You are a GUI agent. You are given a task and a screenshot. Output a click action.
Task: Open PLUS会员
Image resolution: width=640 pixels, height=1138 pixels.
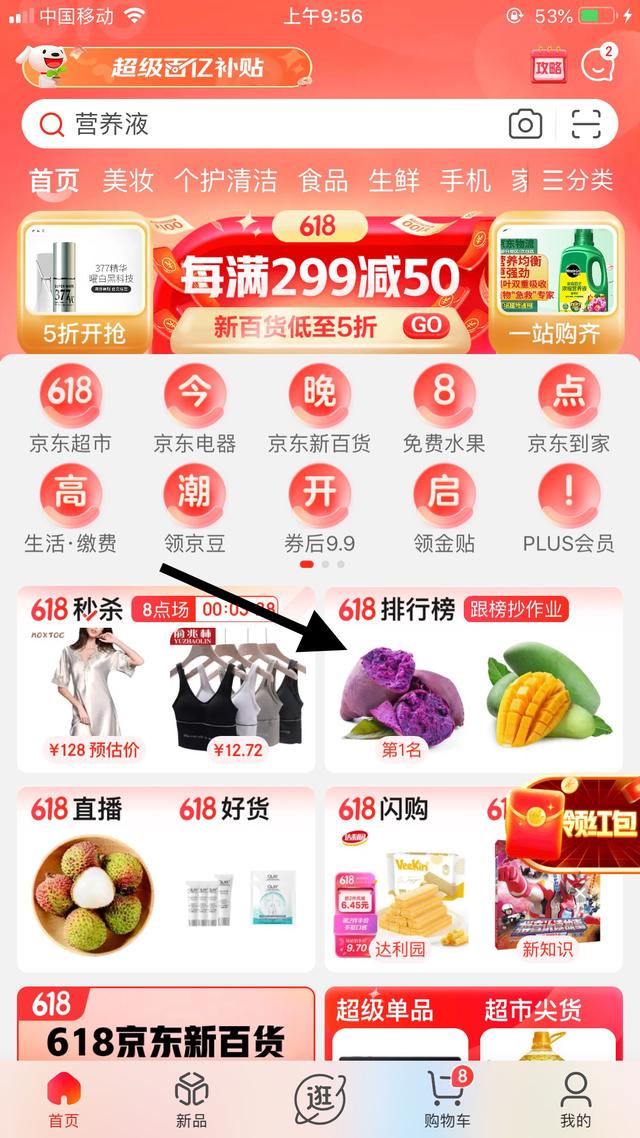pos(568,509)
